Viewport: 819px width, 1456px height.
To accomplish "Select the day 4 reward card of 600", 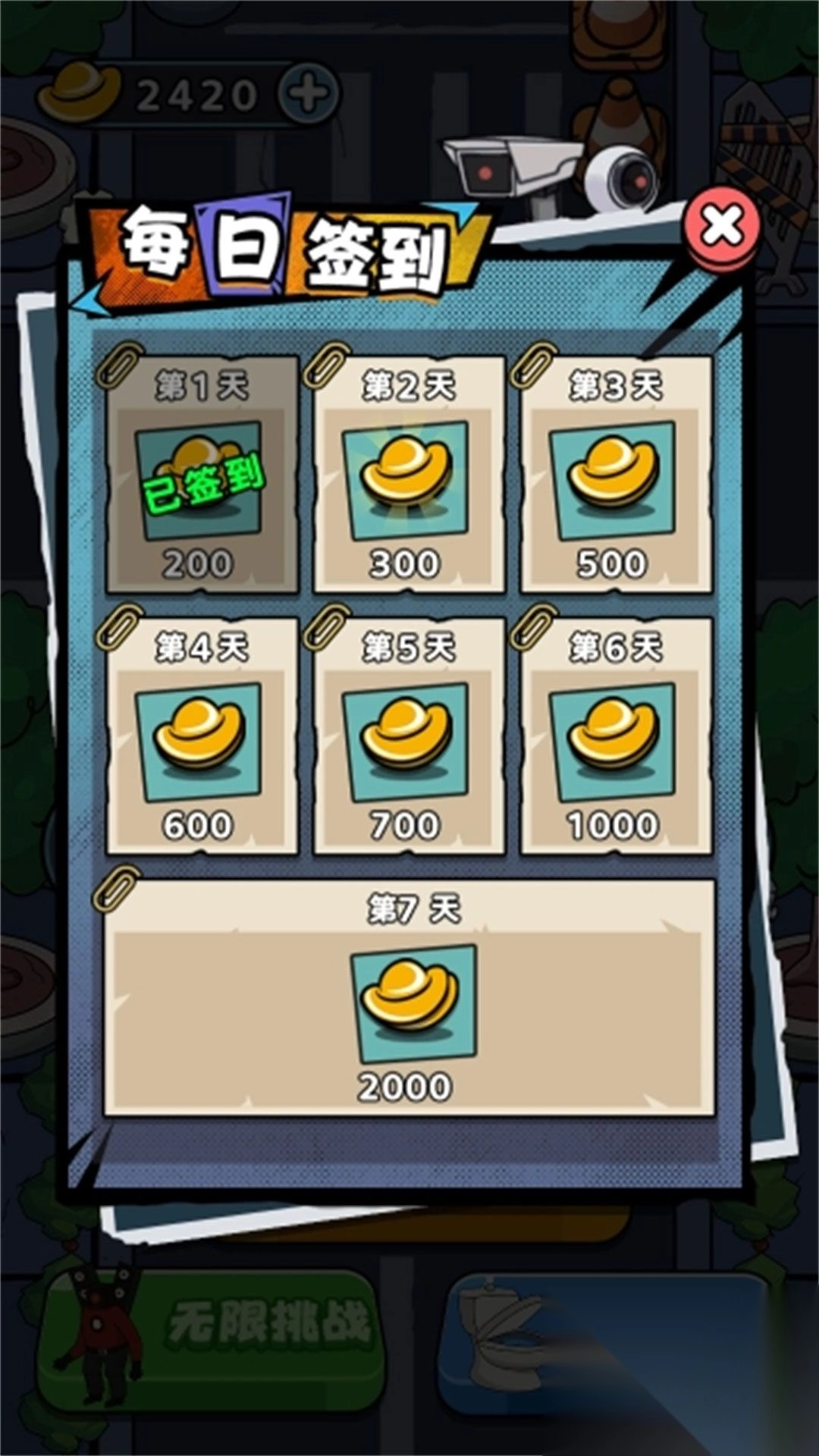I will click(202, 736).
